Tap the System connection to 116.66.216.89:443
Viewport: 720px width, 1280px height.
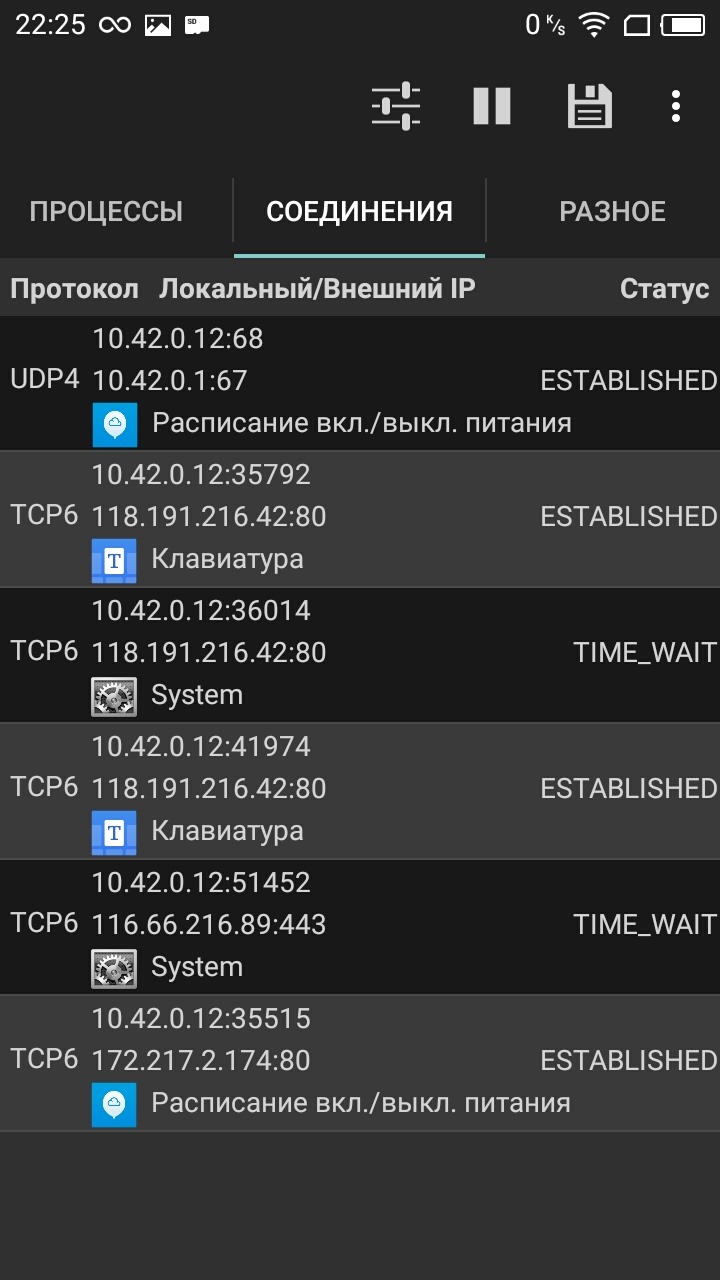pos(360,926)
